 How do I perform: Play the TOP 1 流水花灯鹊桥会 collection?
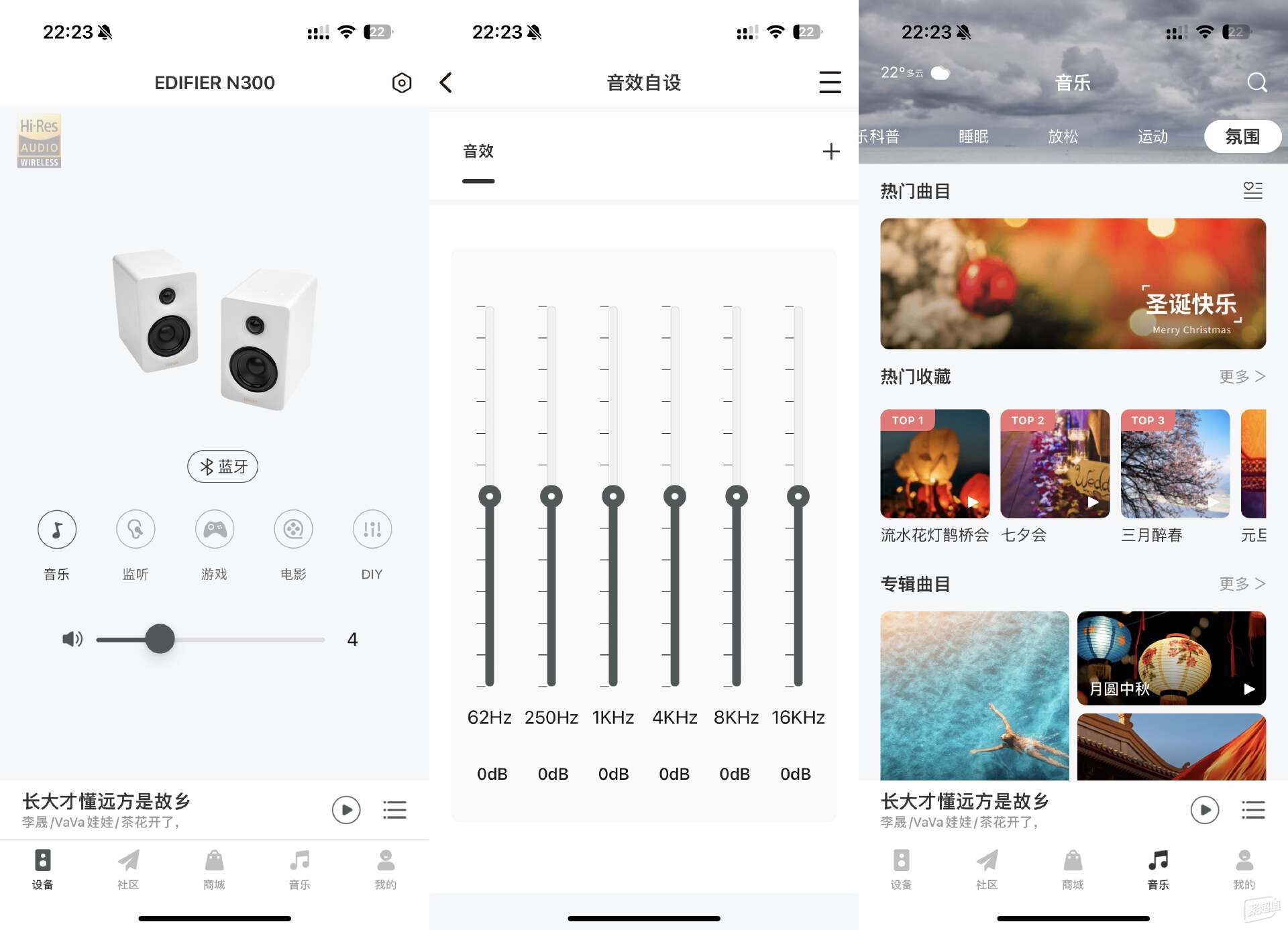(x=934, y=464)
